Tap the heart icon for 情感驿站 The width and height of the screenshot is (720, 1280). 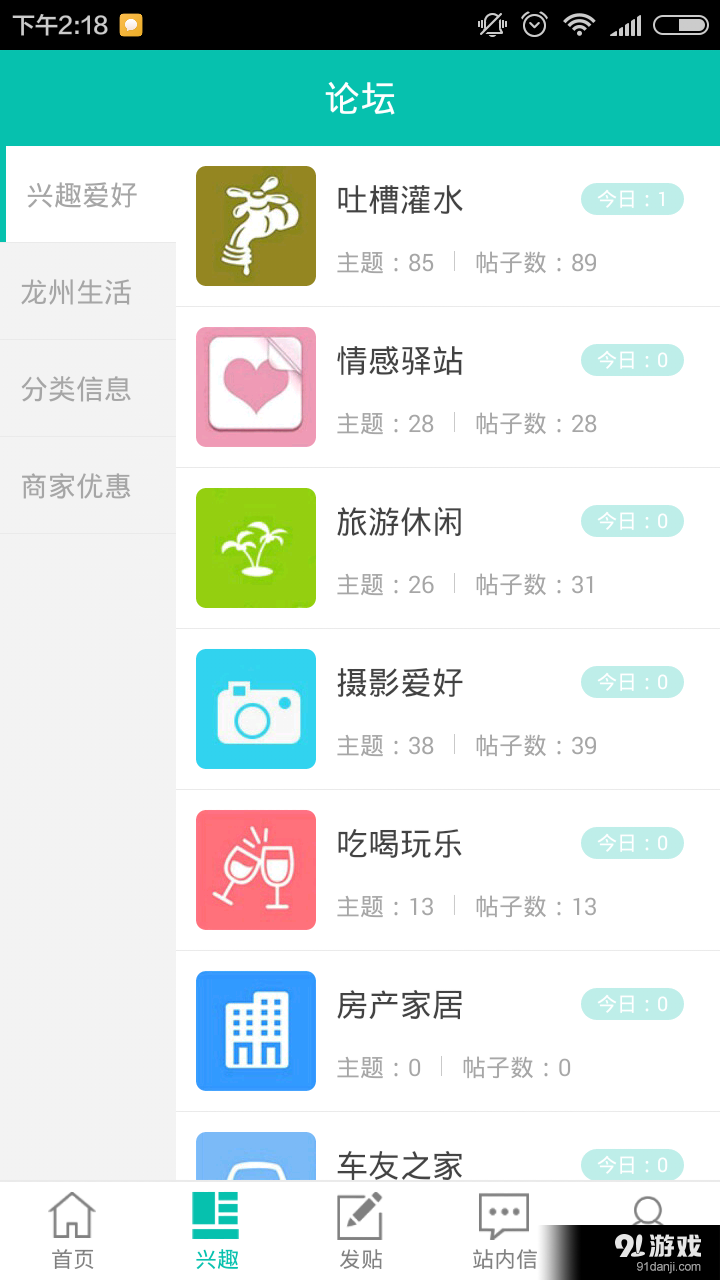click(x=255, y=387)
